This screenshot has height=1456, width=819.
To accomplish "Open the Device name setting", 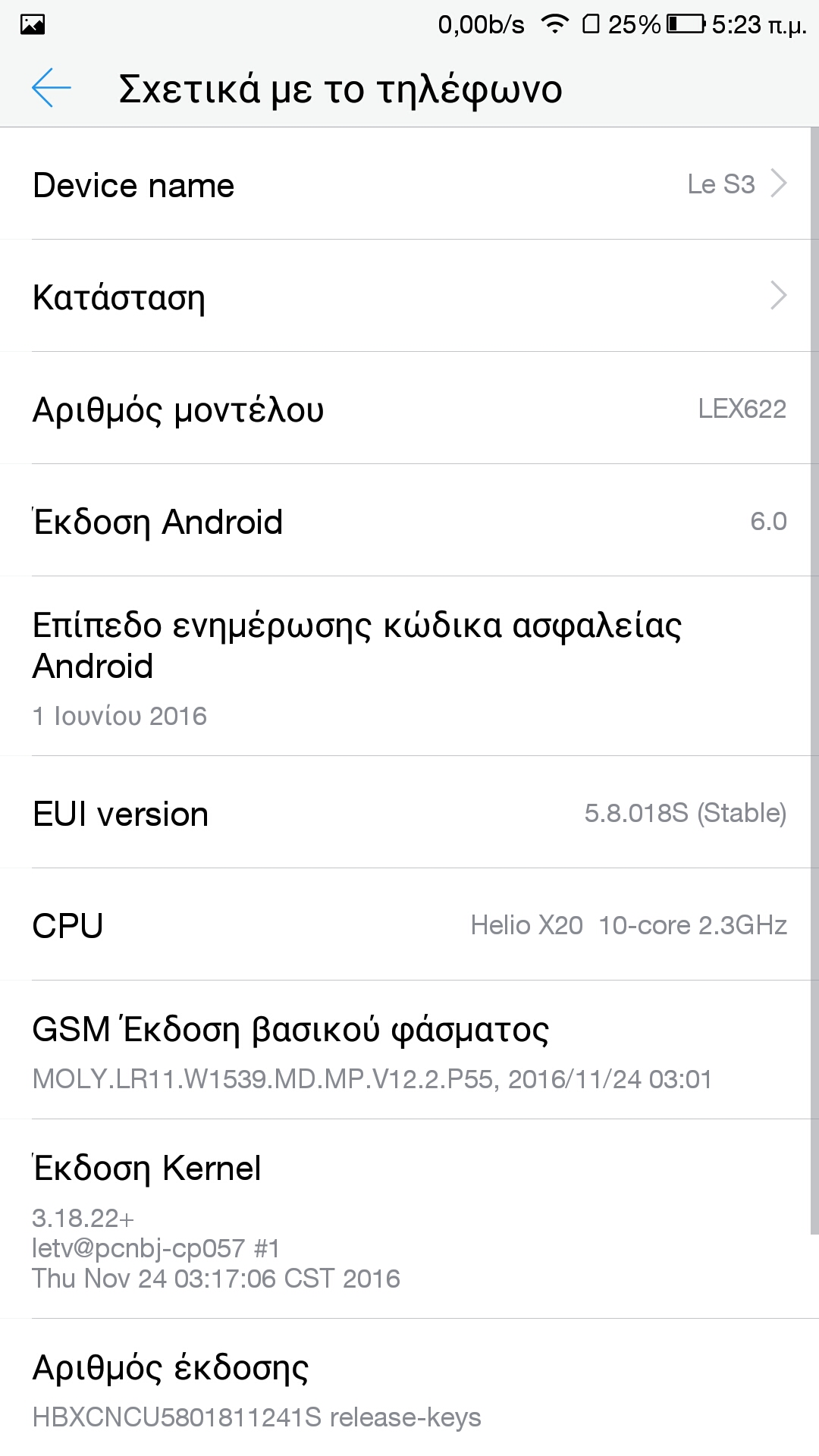I will [x=409, y=184].
